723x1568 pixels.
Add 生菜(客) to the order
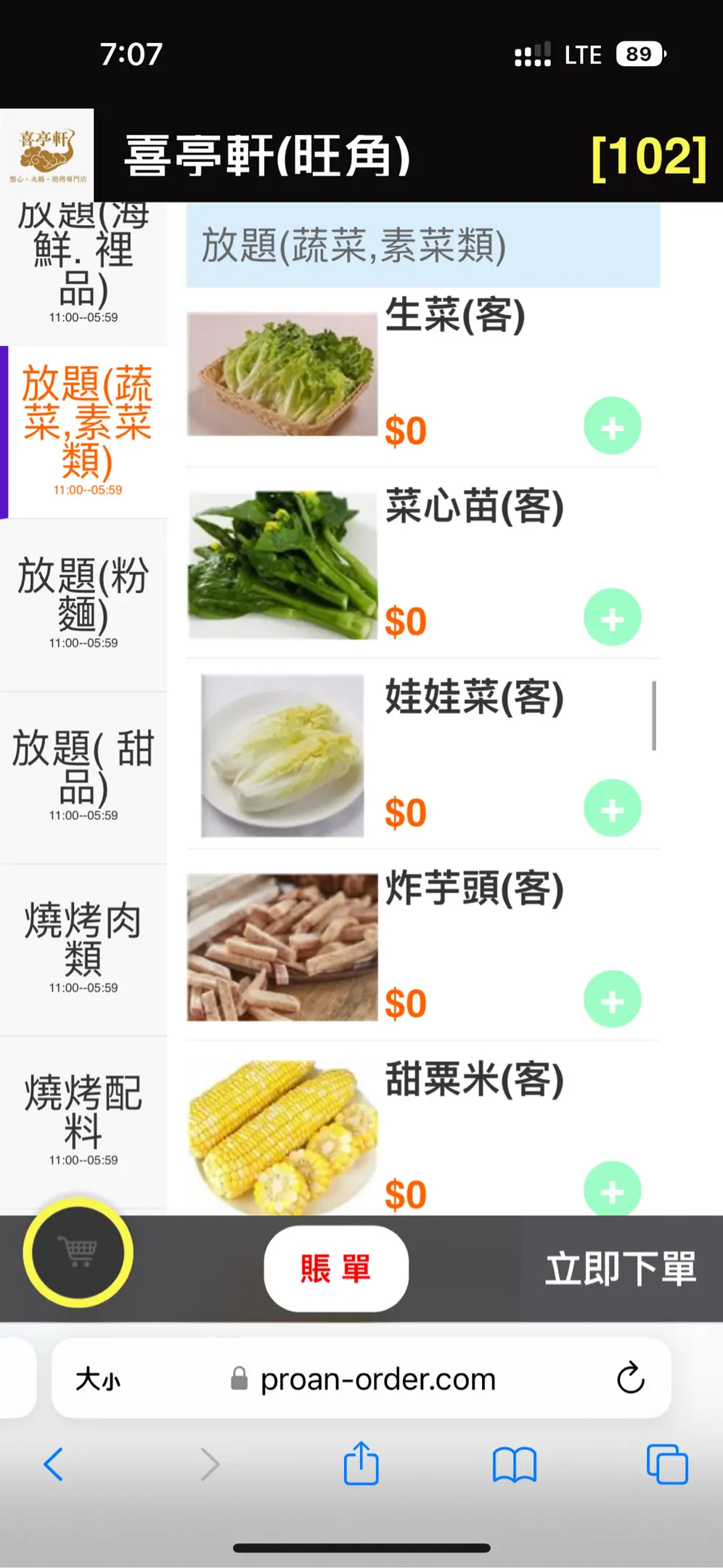click(x=612, y=426)
